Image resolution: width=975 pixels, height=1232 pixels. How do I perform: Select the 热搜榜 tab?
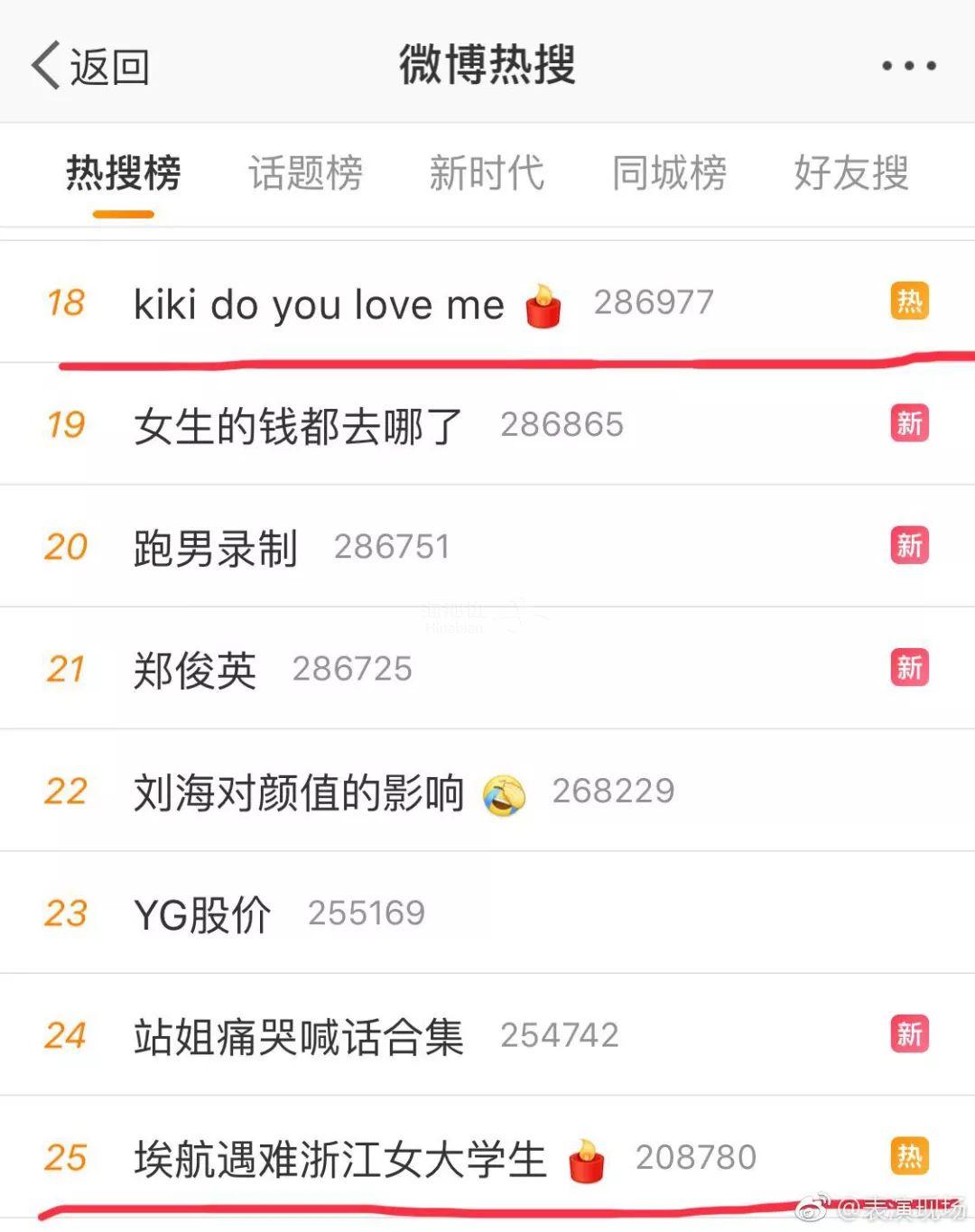[x=124, y=172]
